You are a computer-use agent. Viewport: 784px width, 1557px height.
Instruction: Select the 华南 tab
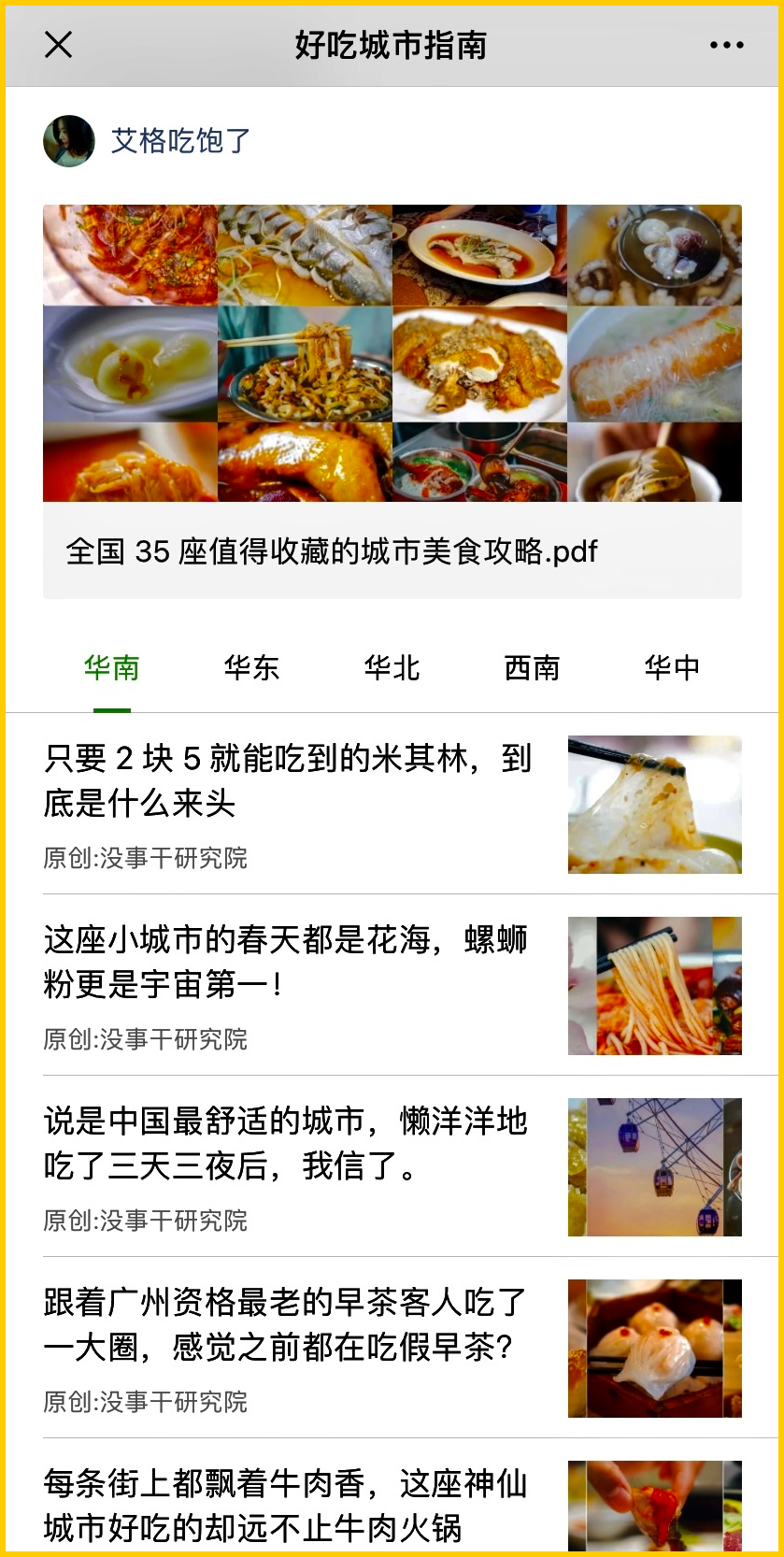(112, 667)
